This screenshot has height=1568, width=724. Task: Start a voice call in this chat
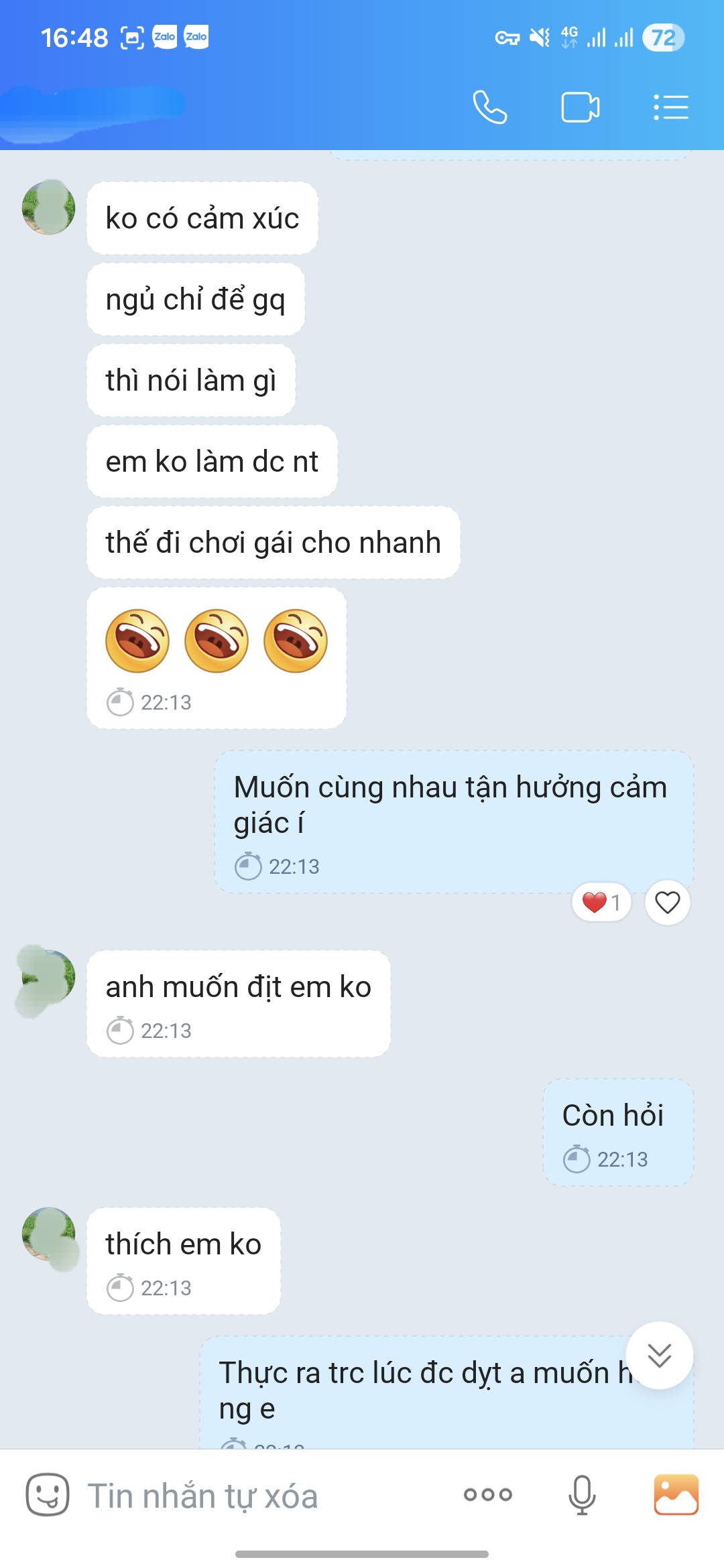[x=489, y=107]
